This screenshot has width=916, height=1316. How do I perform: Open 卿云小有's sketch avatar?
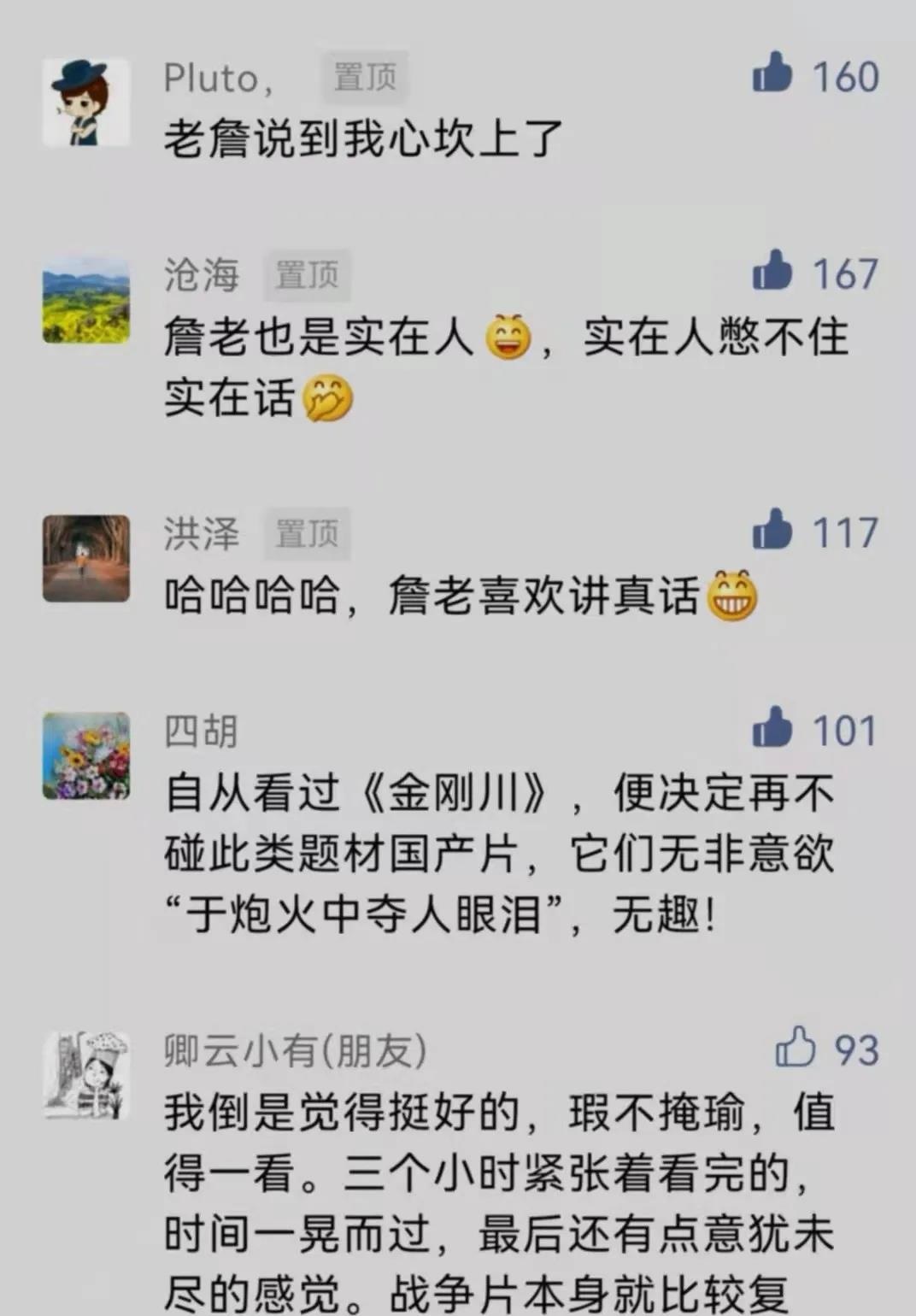pyautogui.click(x=86, y=1076)
